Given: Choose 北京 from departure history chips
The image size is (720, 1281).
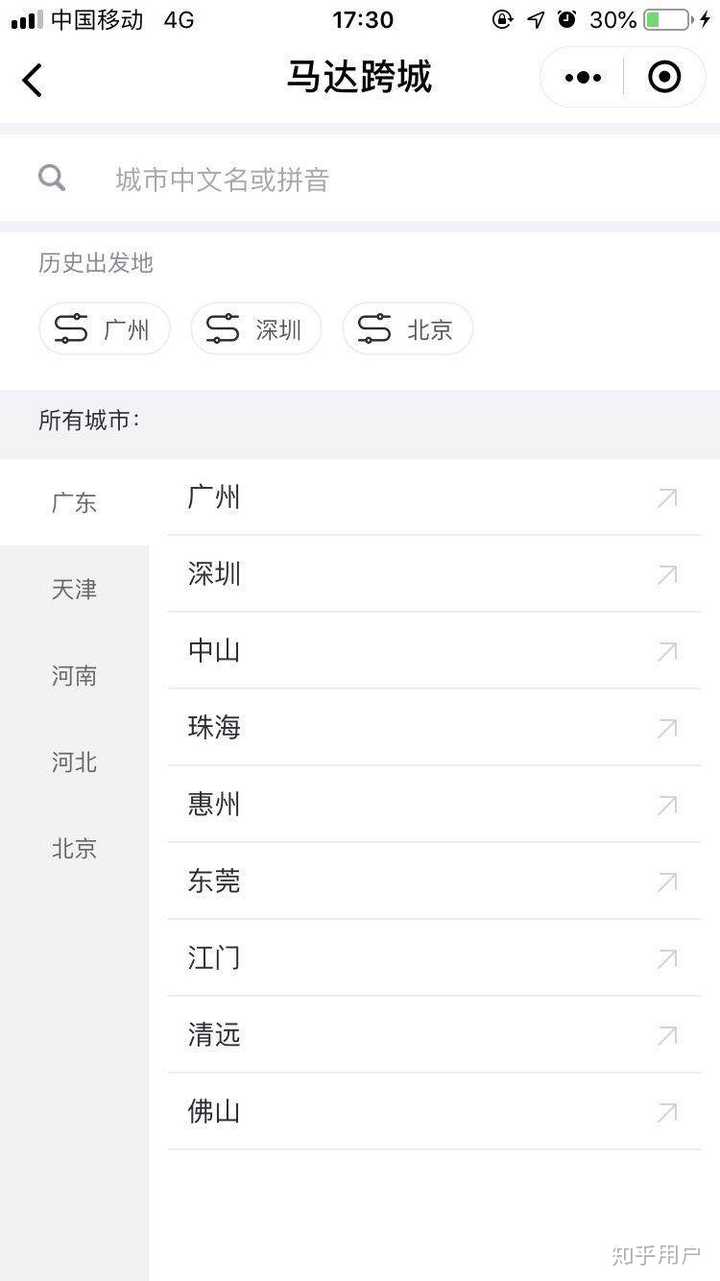Looking at the screenshot, I should (408, 329).
